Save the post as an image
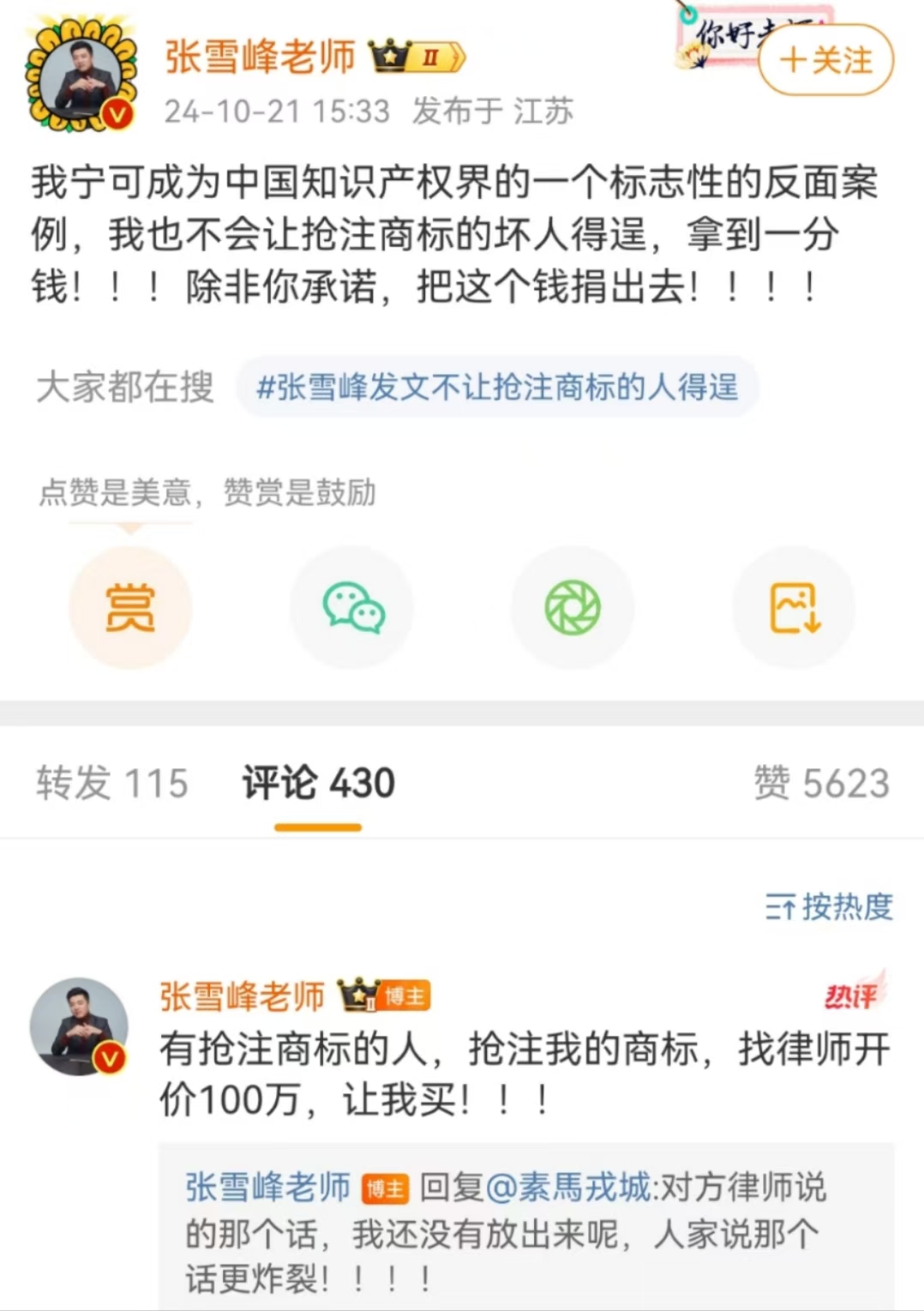Image resolution: width=924 pixels, height=1311 pixels. [x=795, y=608]
